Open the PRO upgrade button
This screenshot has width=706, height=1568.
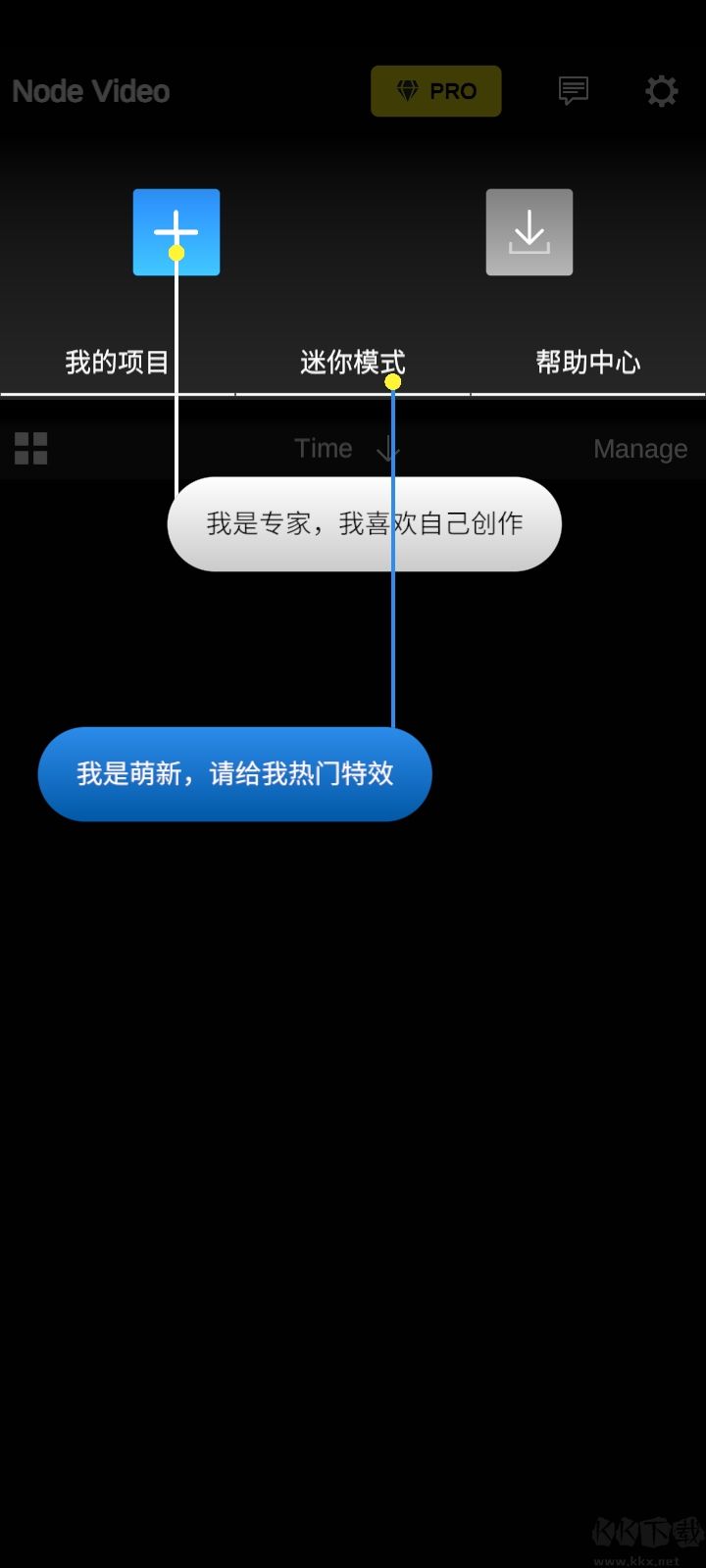[435, 91]
